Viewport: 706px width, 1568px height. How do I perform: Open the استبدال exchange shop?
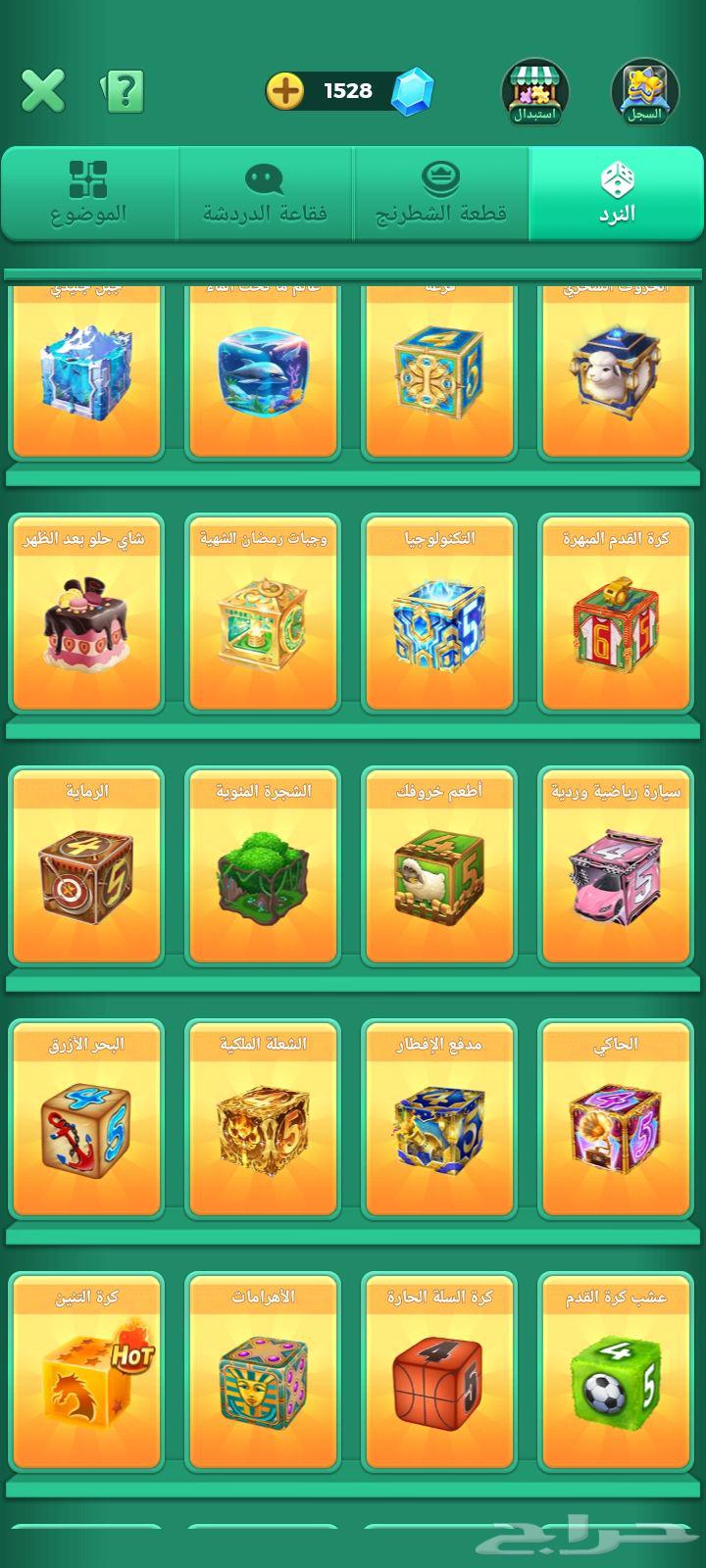coord(534,93)
